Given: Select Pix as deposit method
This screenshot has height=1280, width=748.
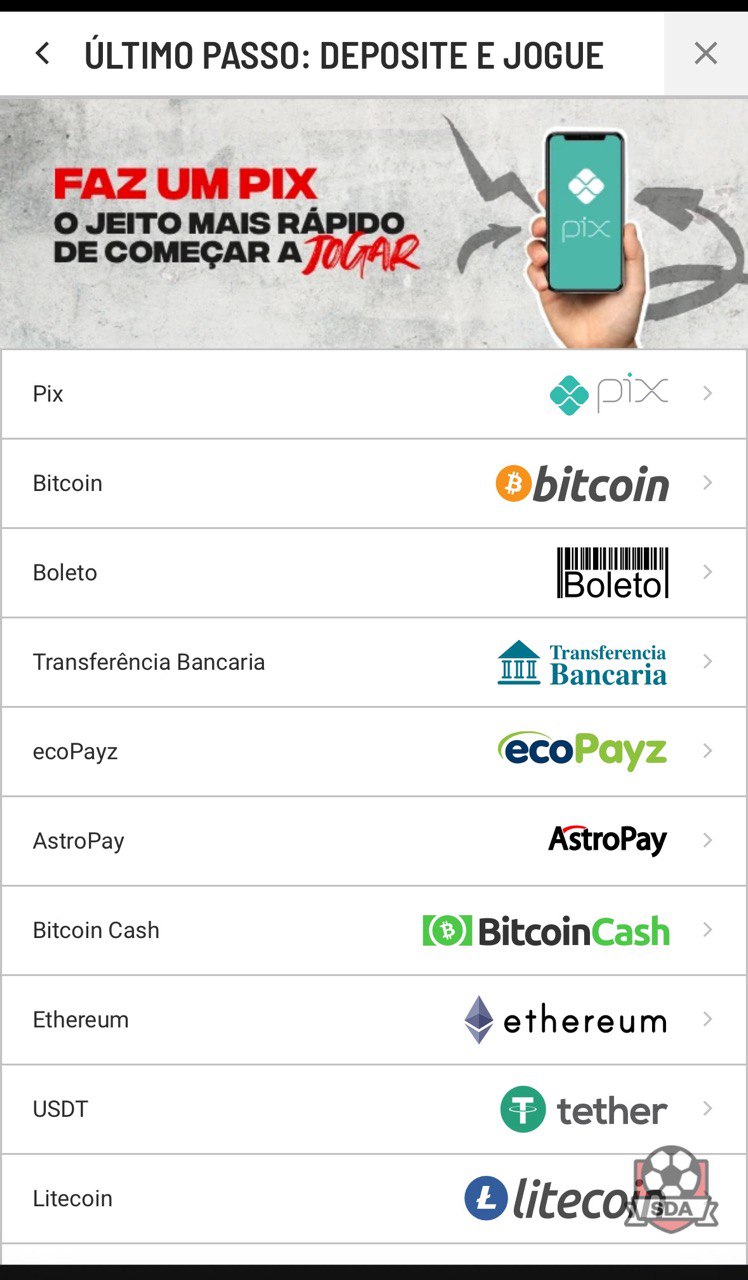Looking at the screenshot, I should (373, 394).
